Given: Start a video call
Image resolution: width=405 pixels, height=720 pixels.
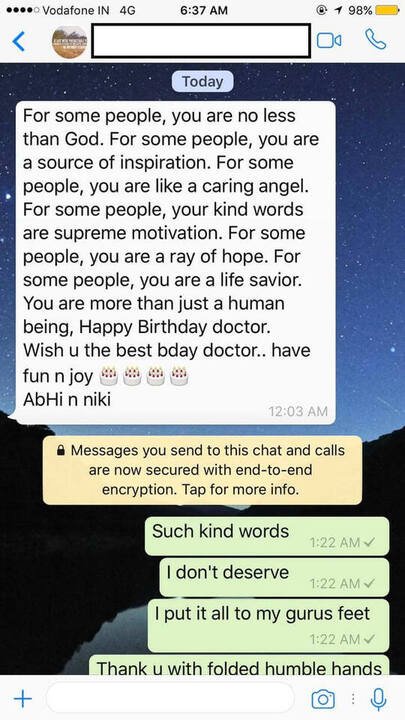Looking at the screenshot, I should [329, 41].
